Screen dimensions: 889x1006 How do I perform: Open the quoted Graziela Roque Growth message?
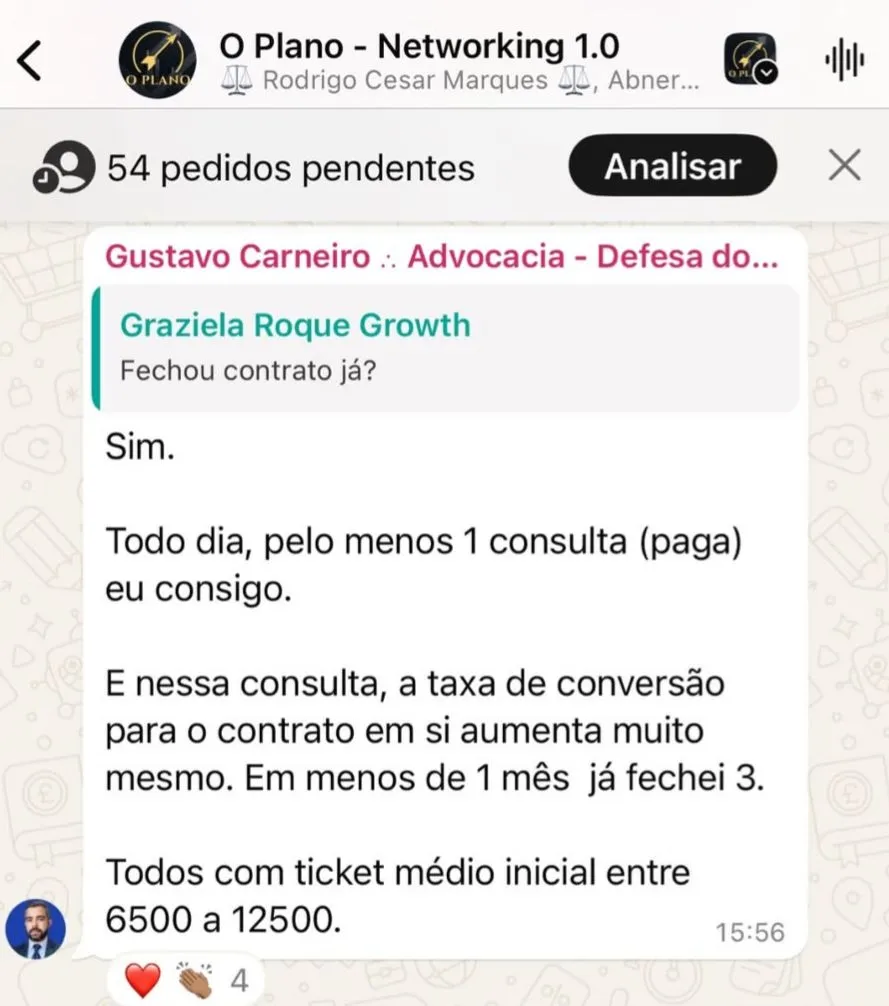[445, 348]
